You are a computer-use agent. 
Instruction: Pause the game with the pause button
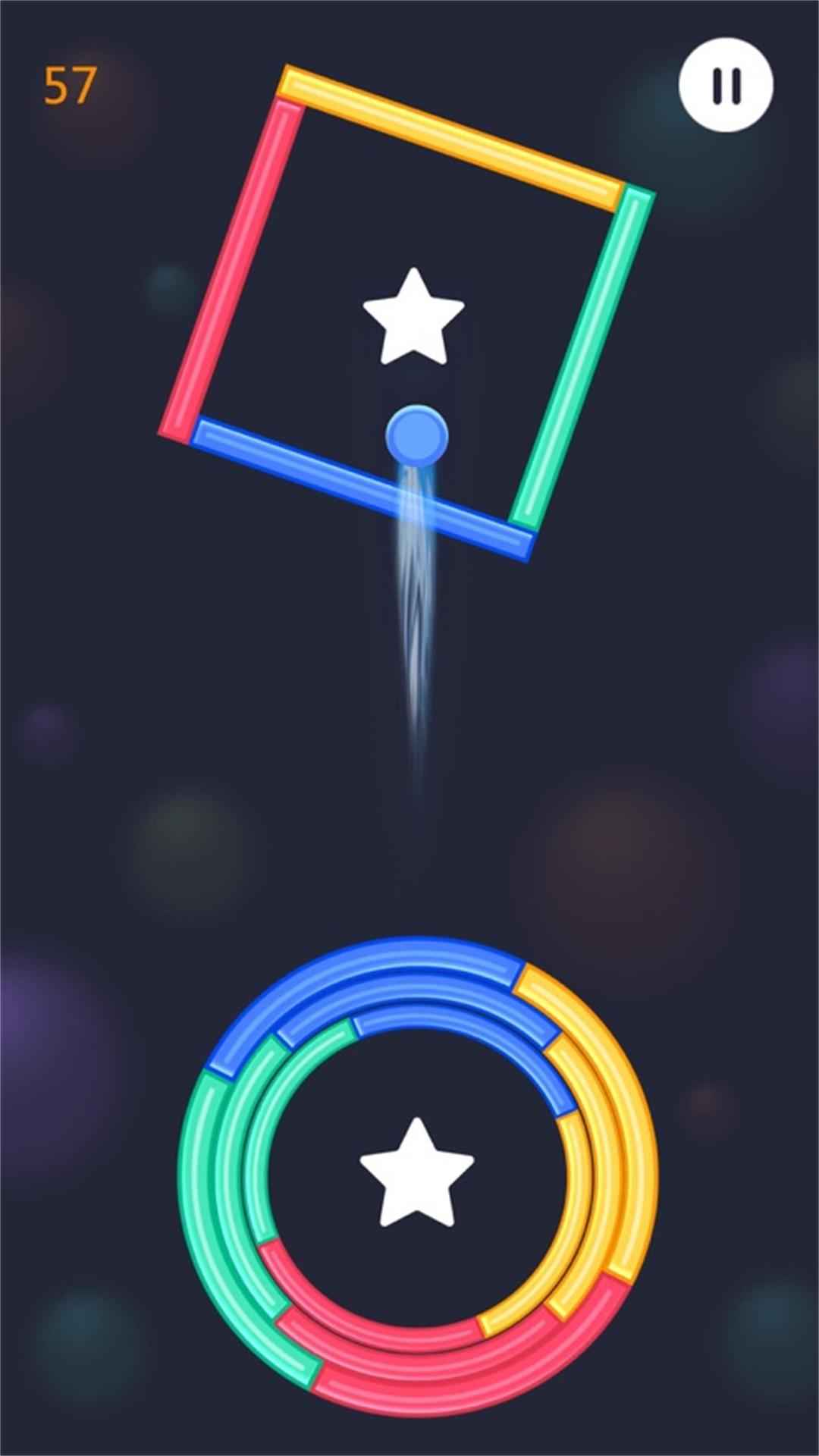point(726,85)
